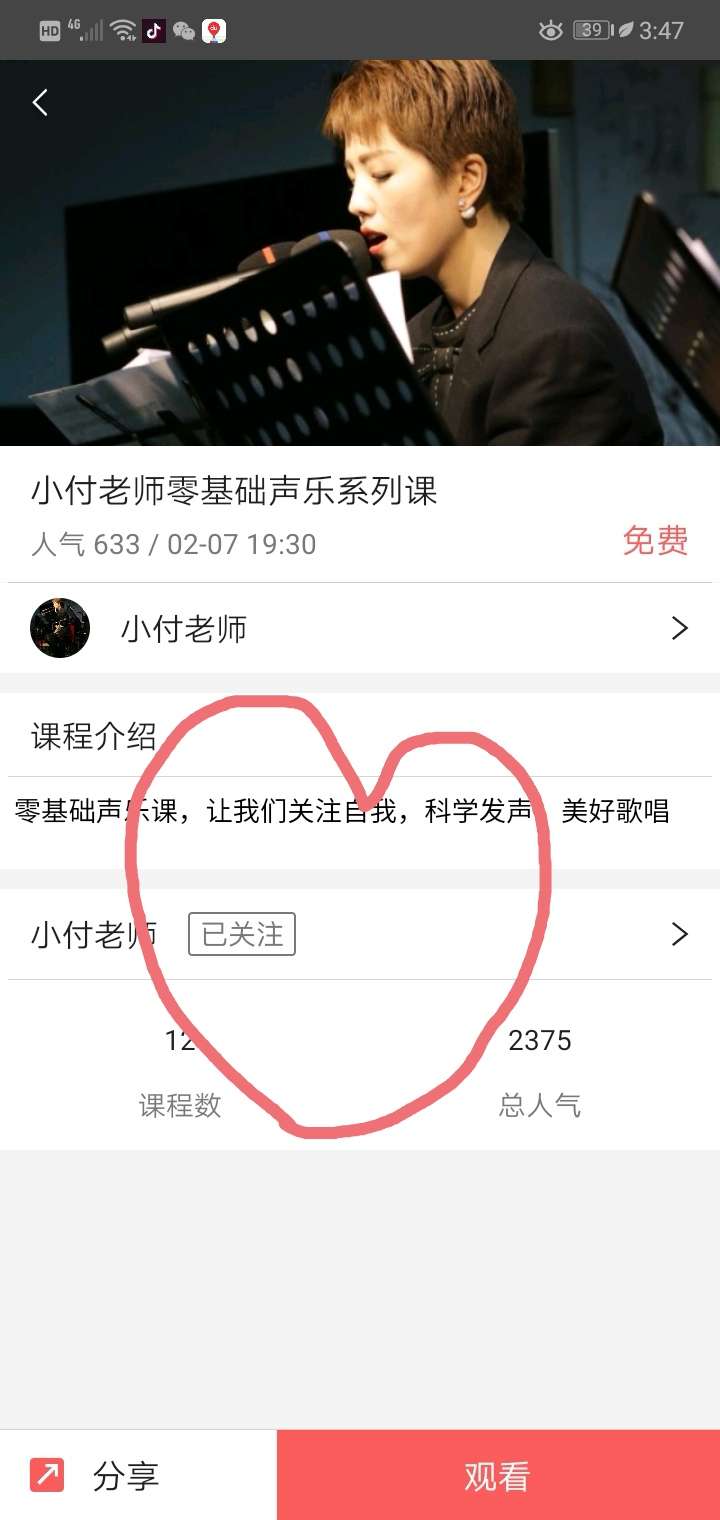720x1520 pixels.
Task: Open the lower 小付老师 section chevron
Action: [x=679, y=933]
